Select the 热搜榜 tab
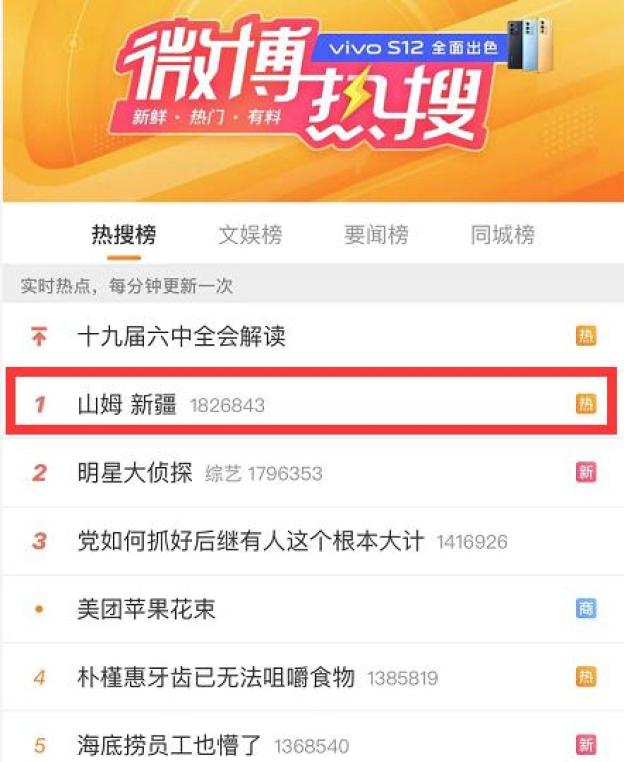 point(124,235)
